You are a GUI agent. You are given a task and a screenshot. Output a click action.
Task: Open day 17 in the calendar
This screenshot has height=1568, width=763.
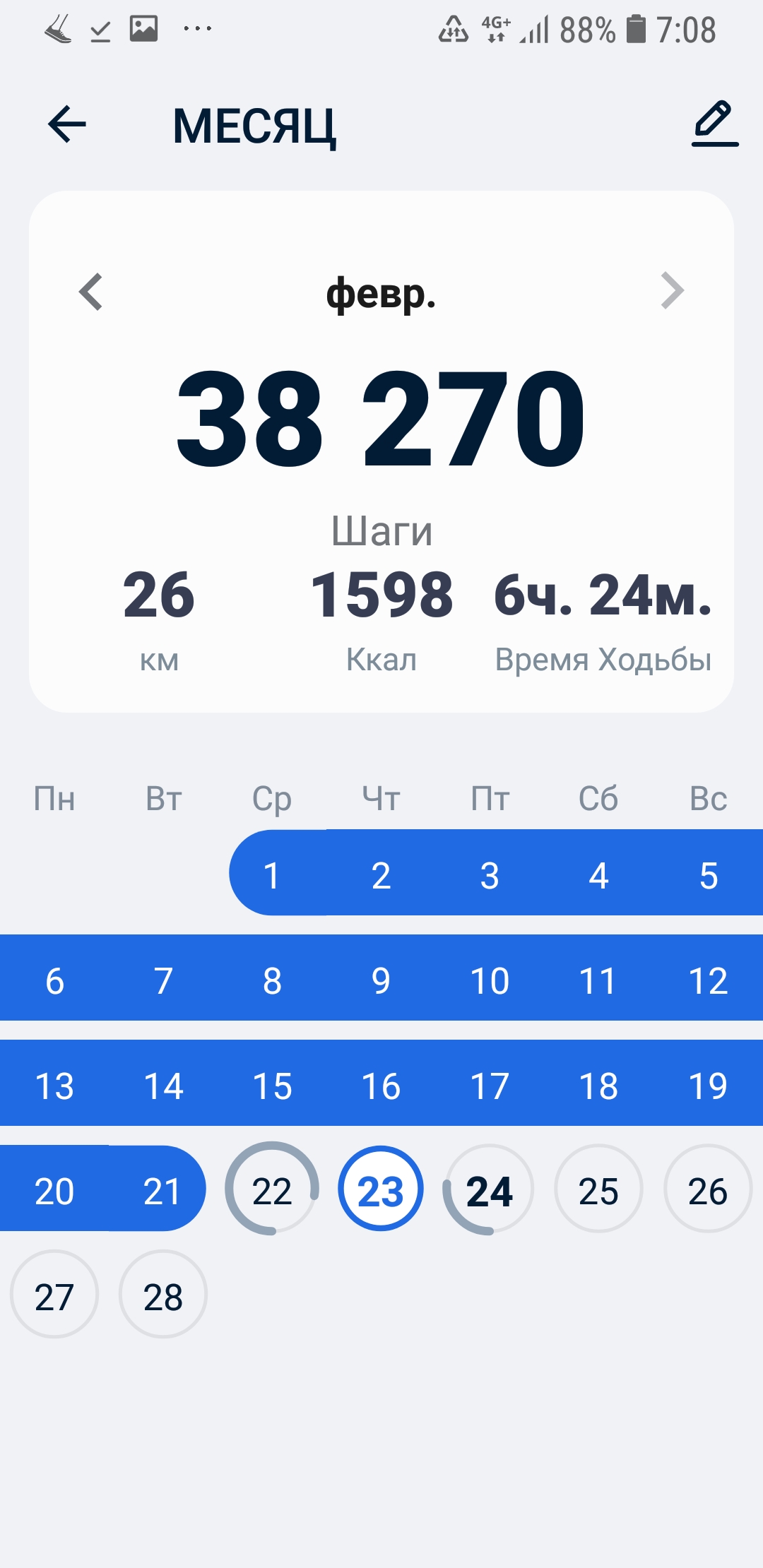click(490, 1085)
